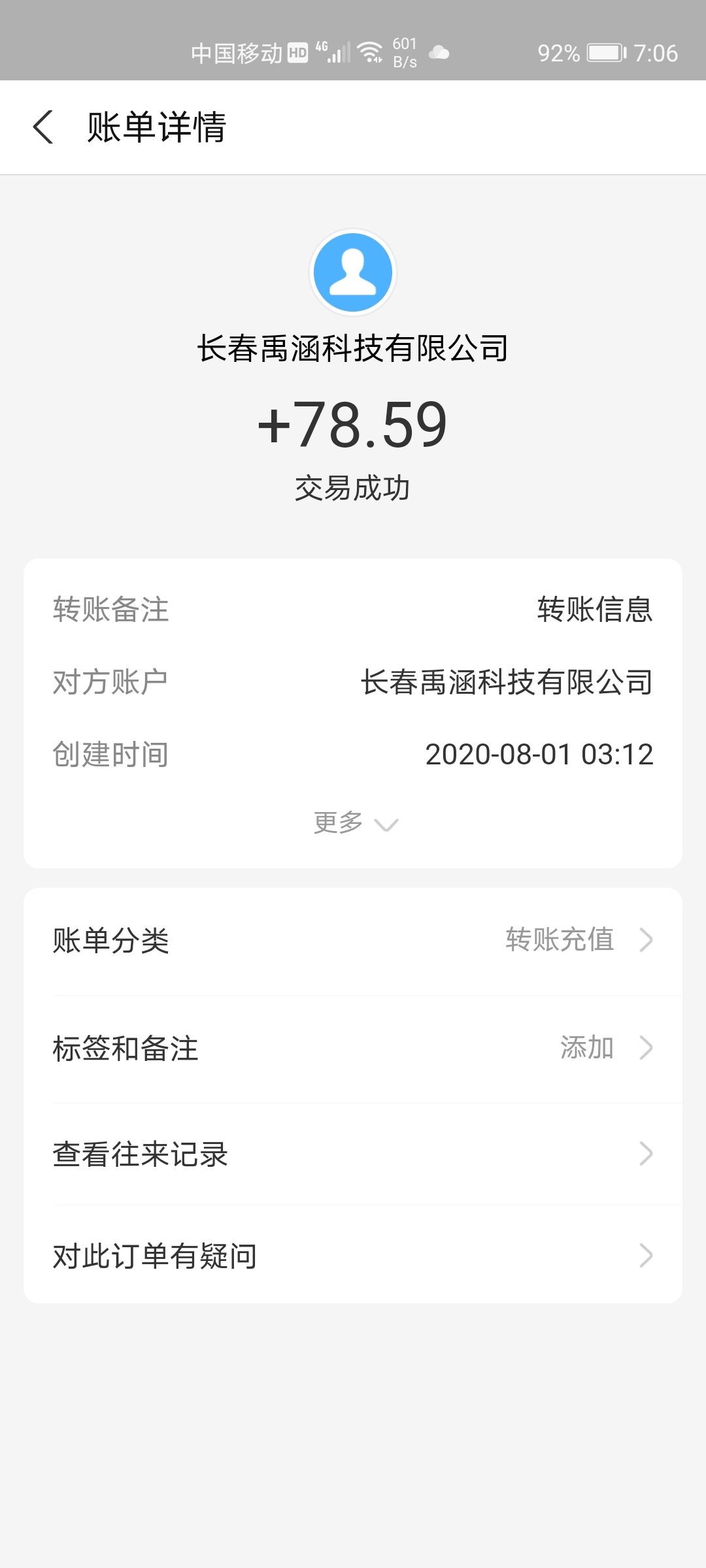Open the 查看往来记录 arrow

[x=647, y=1153]
